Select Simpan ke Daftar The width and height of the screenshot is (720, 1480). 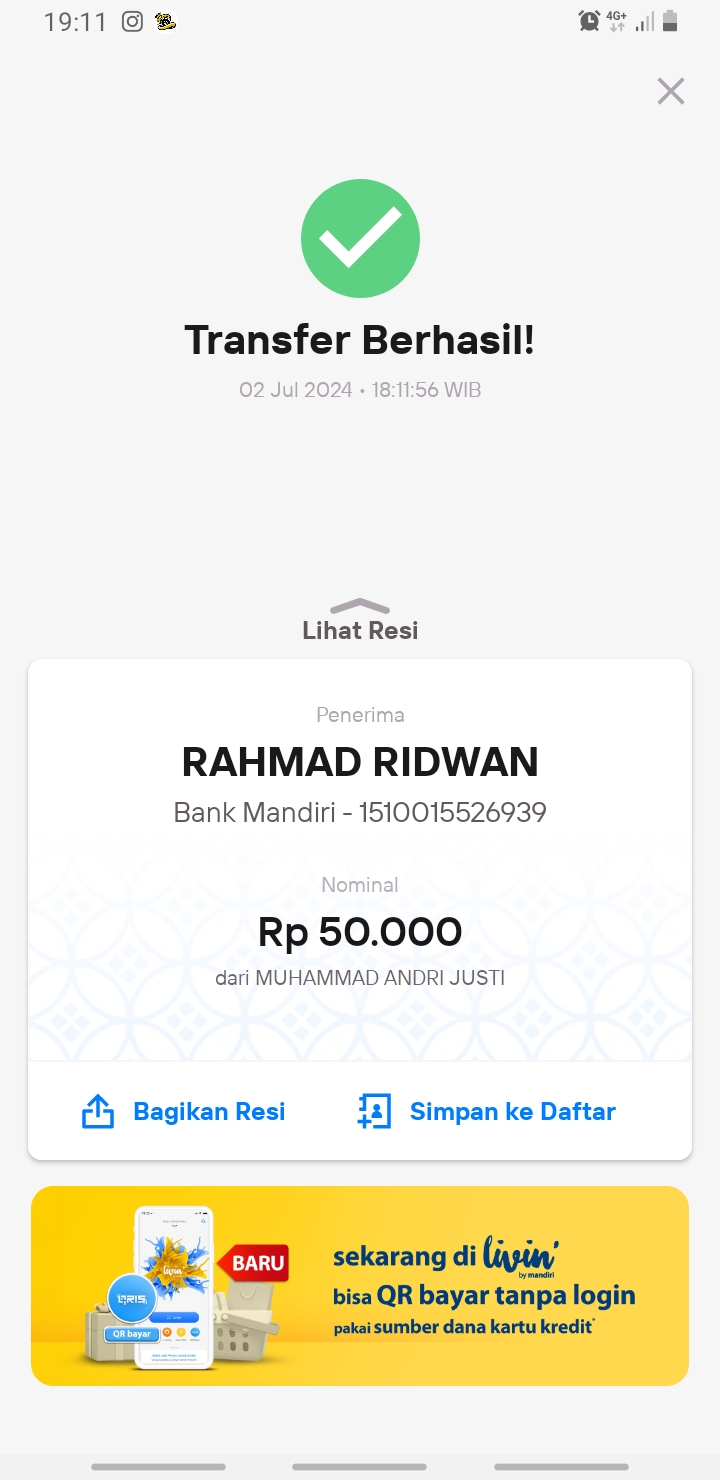(x=487, y=1111)
